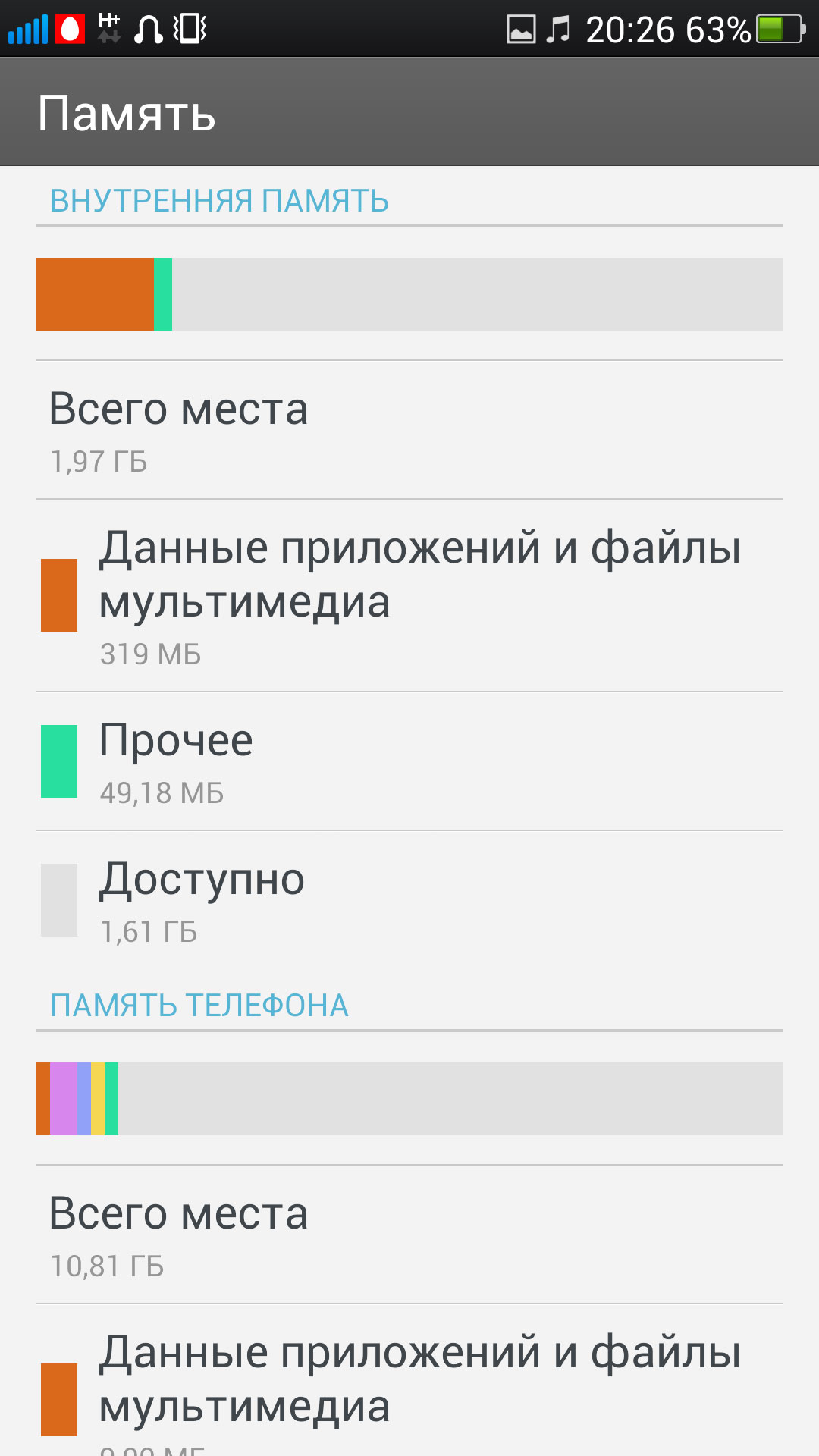819x1456 pixels.
Task: Open internal storage apps data and media row
Action: tap(409, 595)
